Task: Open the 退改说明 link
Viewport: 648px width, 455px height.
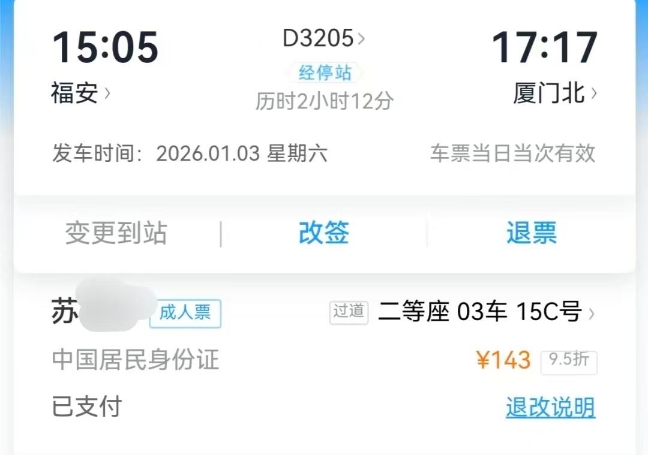Action: click(550, 407)
